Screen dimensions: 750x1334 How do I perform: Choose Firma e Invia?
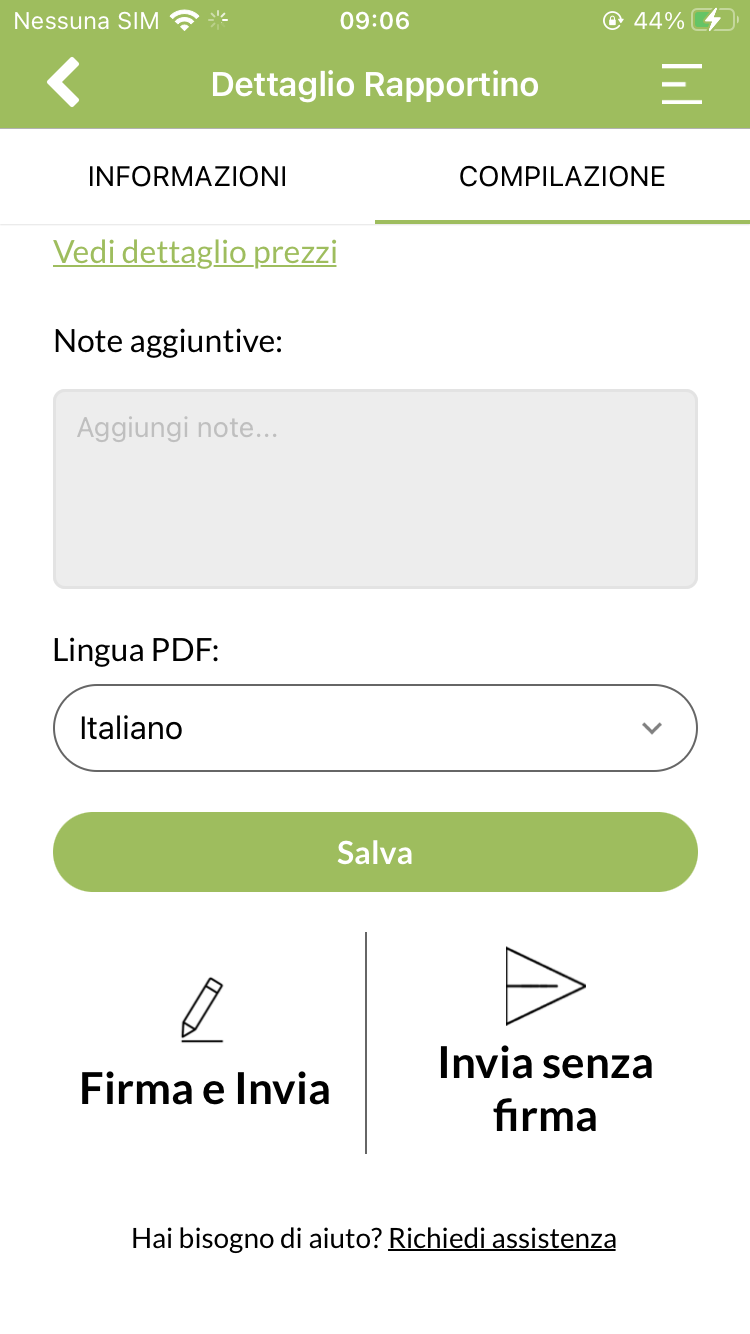click(205, 1045)
